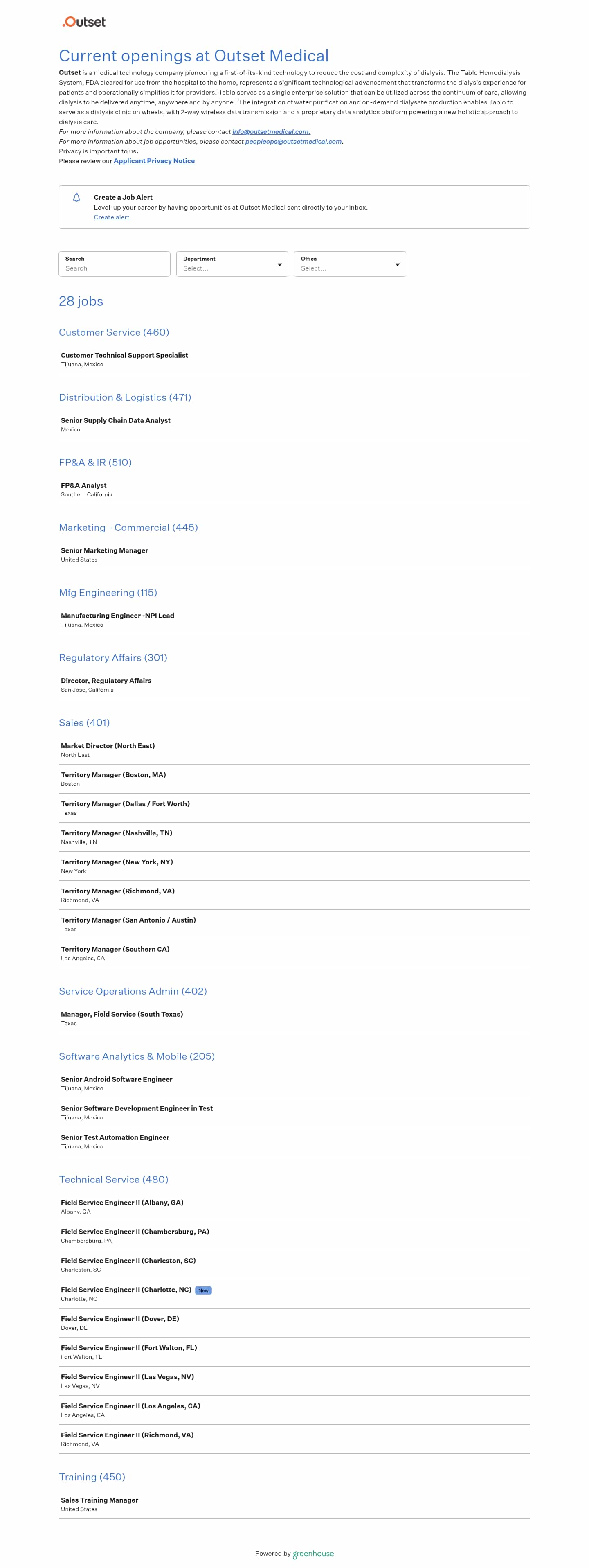Open Manager, Field Service (South Texas)
The image size is (589, 1568).
tap(122, 1015)
